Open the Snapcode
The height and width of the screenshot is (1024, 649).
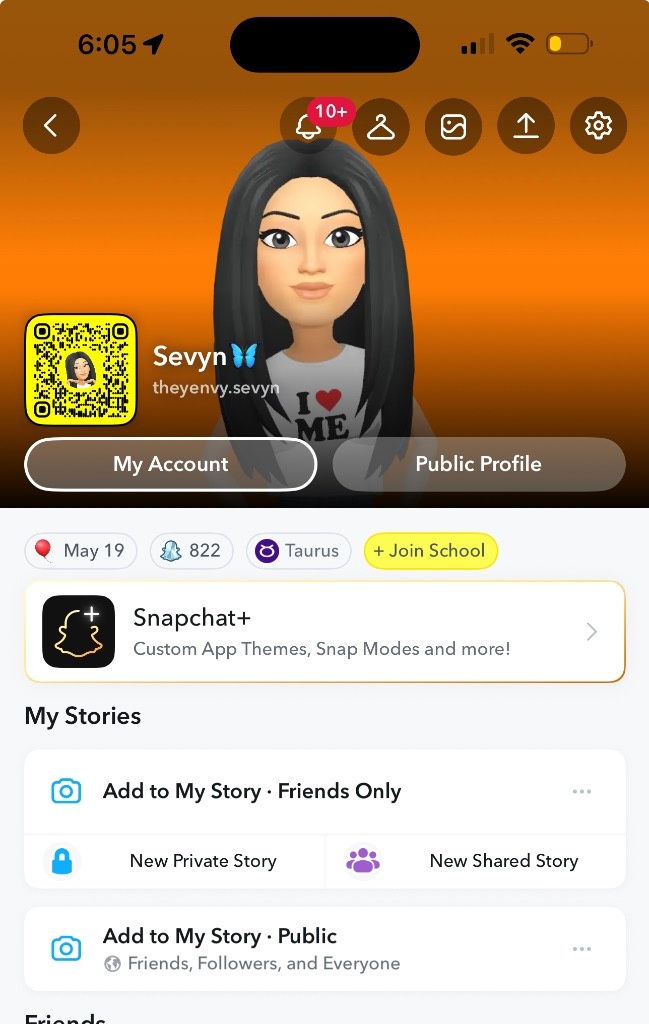click(x=80, y=370)
